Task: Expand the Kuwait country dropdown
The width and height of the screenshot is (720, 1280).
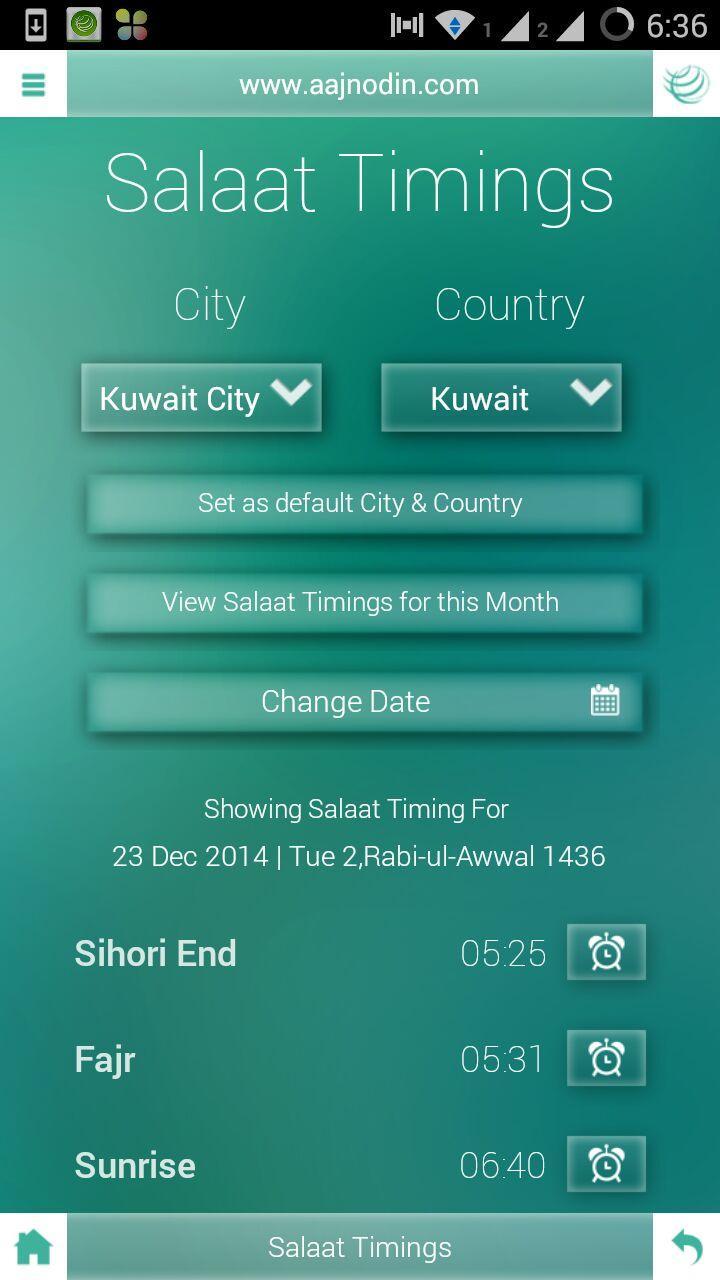Action: point(501,398)
